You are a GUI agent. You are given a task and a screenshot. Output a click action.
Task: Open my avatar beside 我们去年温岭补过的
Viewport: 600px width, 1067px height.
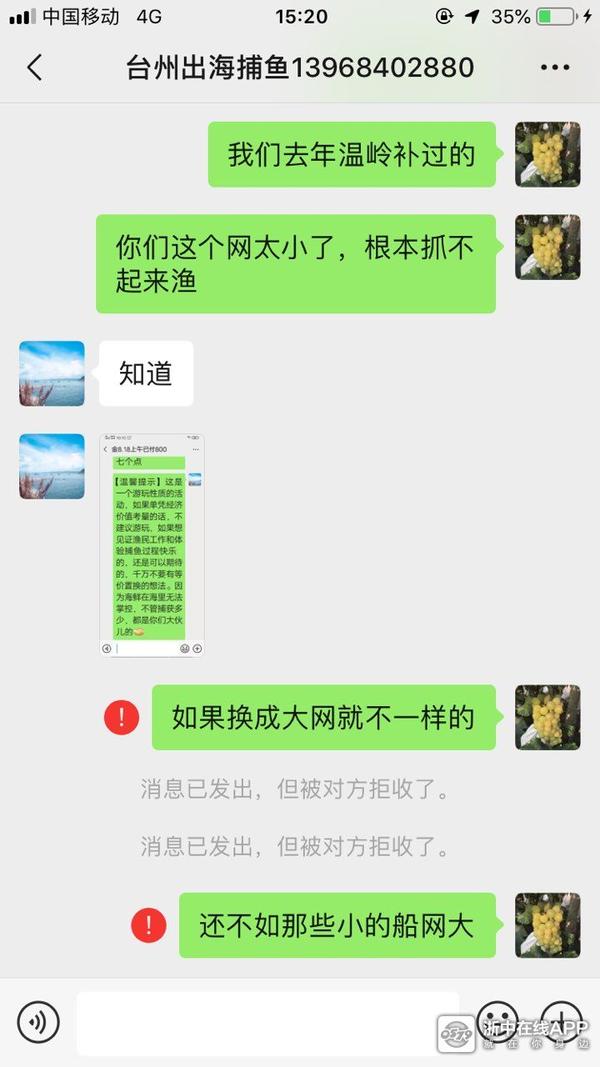(x=547, y=155)
